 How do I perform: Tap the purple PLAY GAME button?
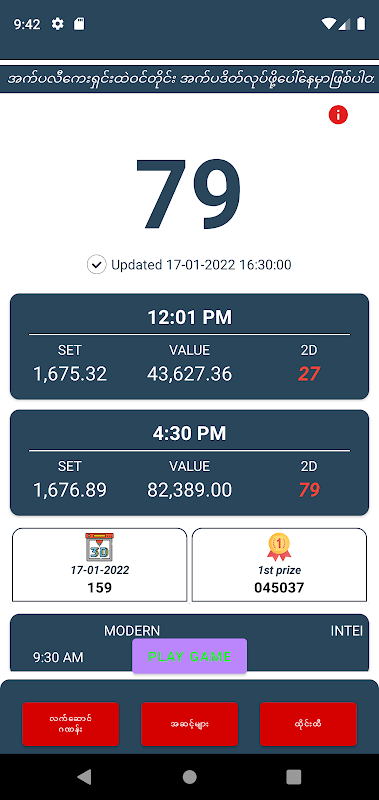[x=189, y=656]
